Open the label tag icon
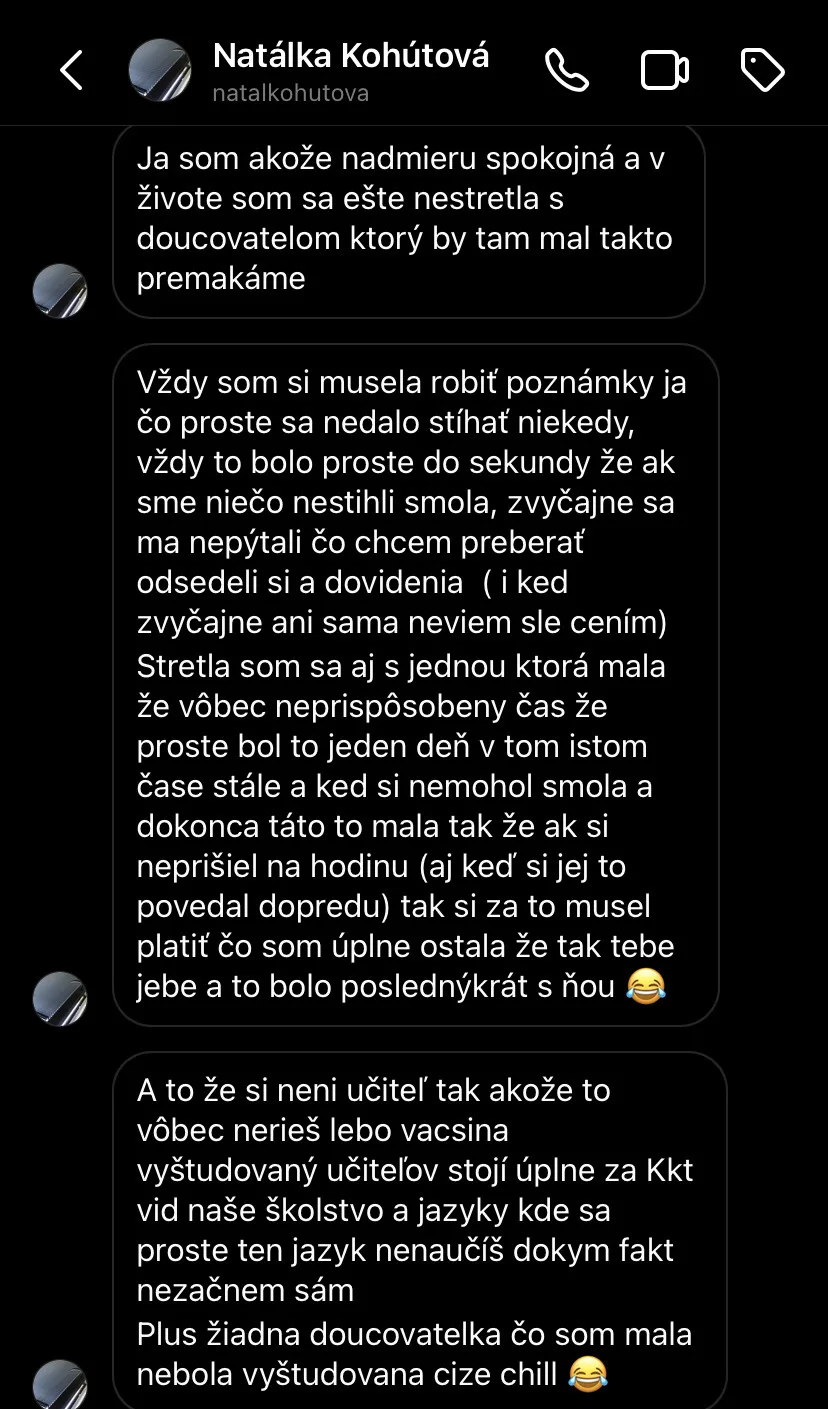The height and width of the screenshot is (1409, 828). [x=761, y=70]
